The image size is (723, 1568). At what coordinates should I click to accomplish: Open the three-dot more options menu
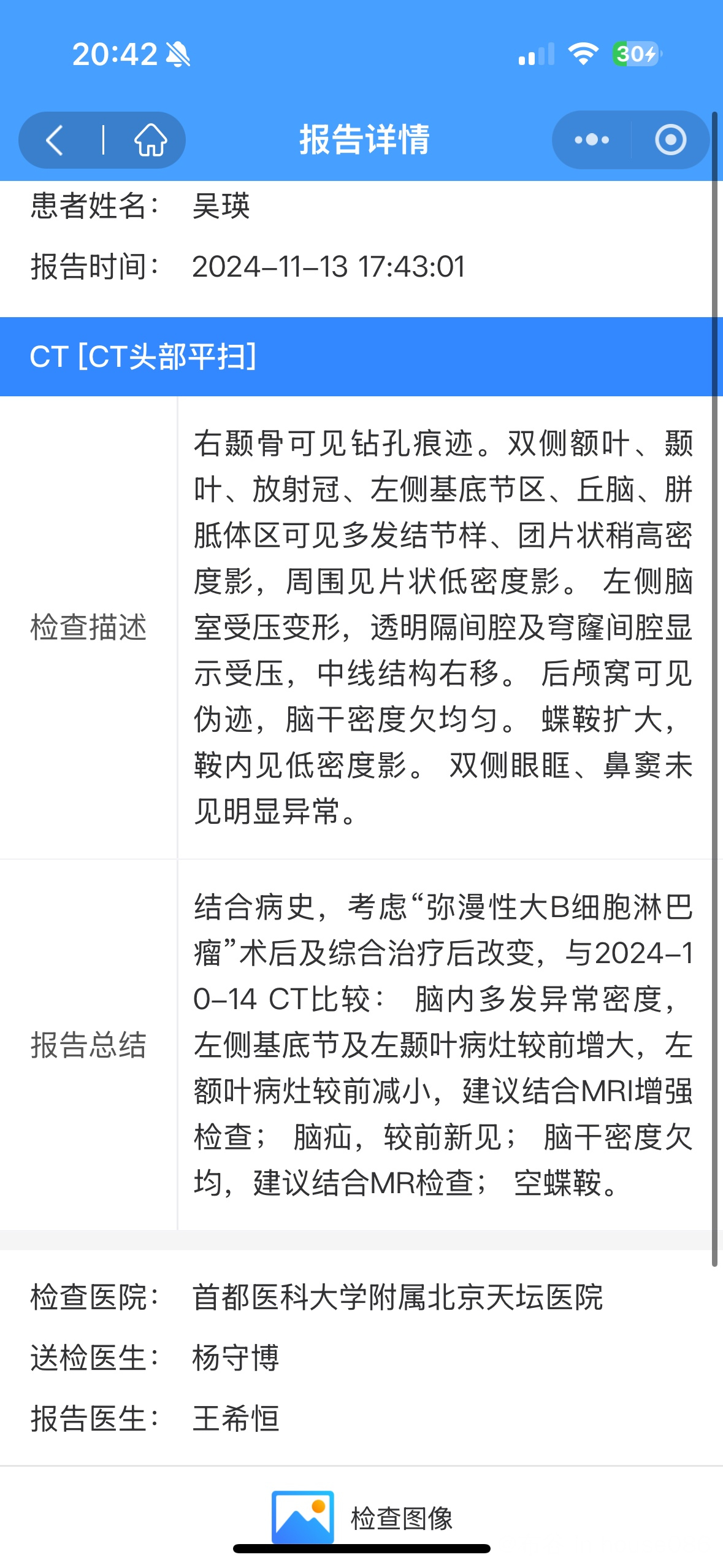point(592,140)
